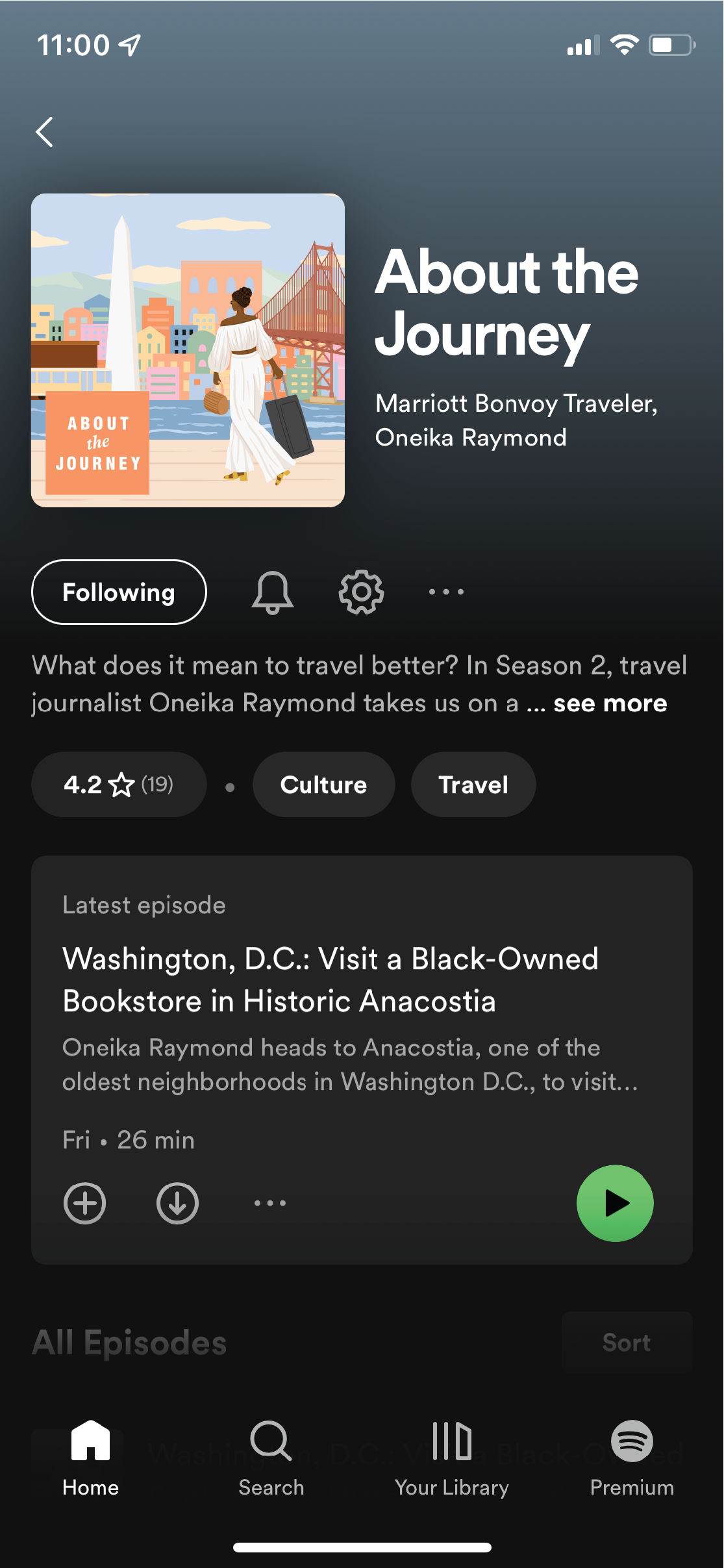Go back using the top-left arrow

coord(44,133)
